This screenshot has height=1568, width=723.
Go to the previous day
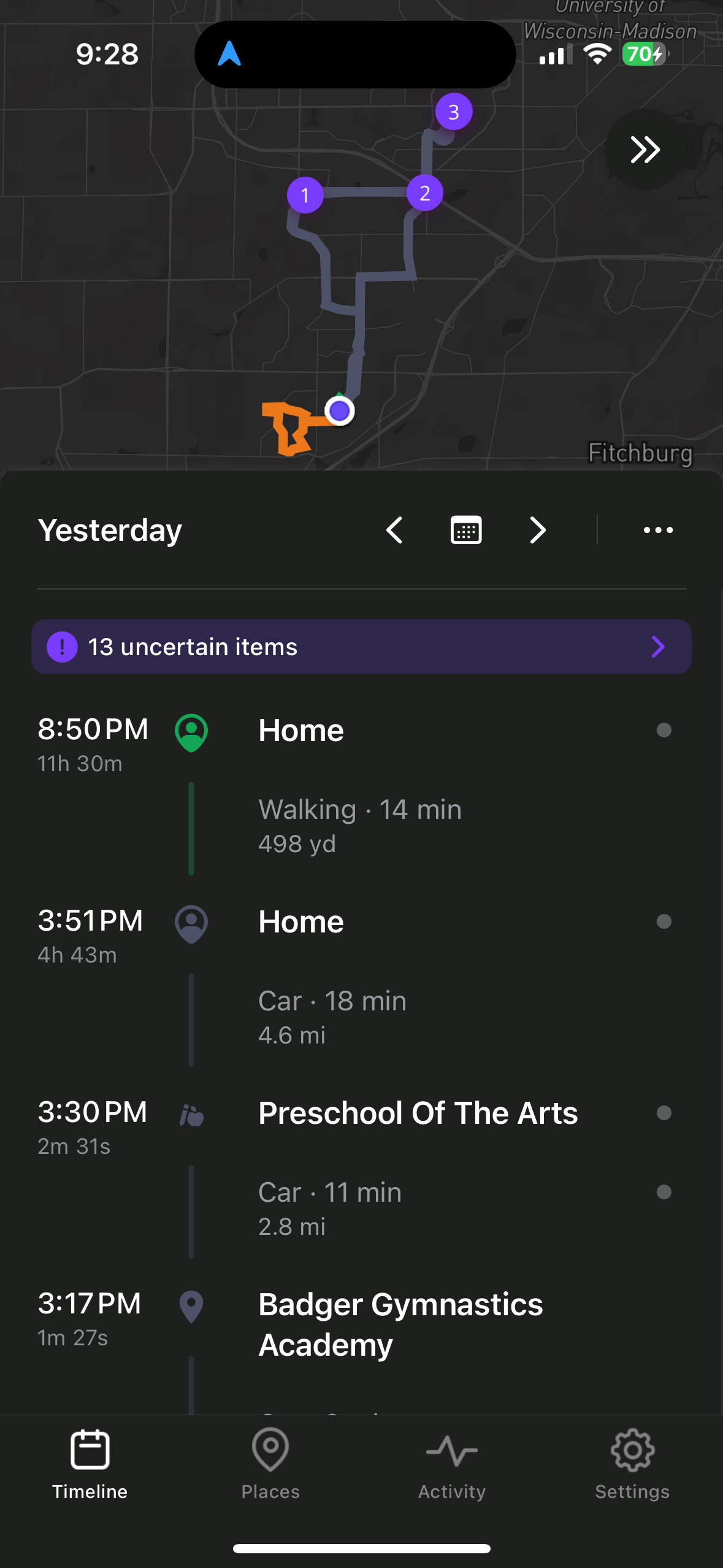coord(394,530)
